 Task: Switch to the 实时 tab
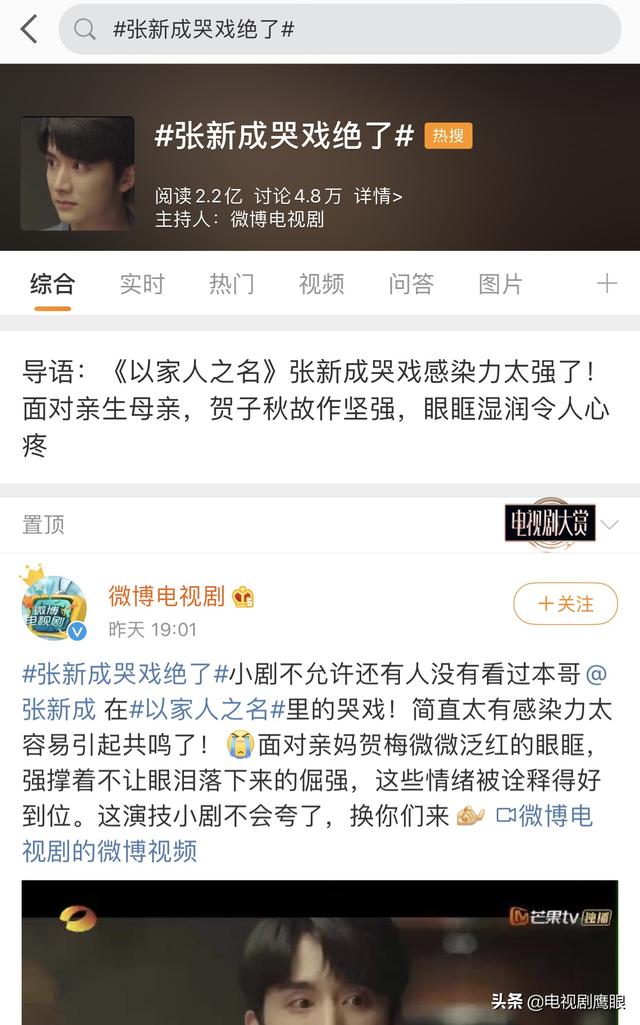(x=141, y=284)
